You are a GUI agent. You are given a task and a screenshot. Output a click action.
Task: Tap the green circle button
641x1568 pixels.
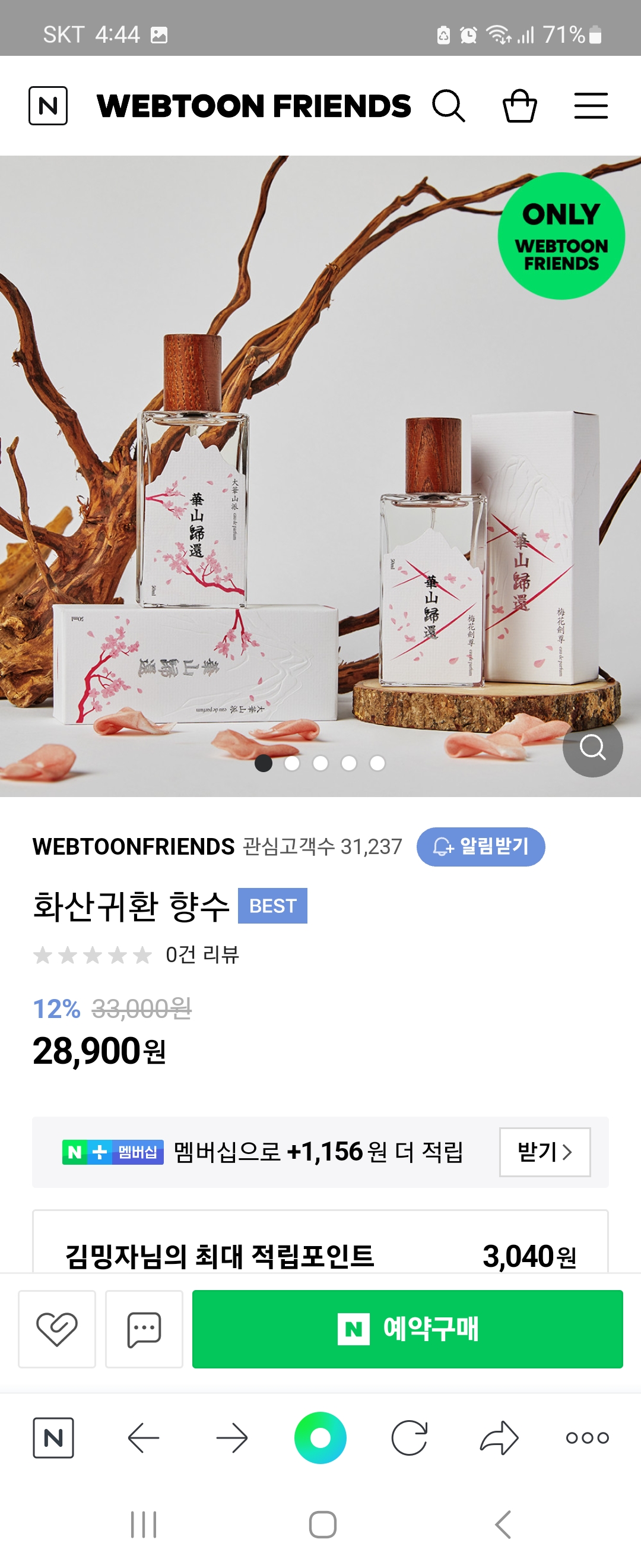click(x=320, y=1438)
